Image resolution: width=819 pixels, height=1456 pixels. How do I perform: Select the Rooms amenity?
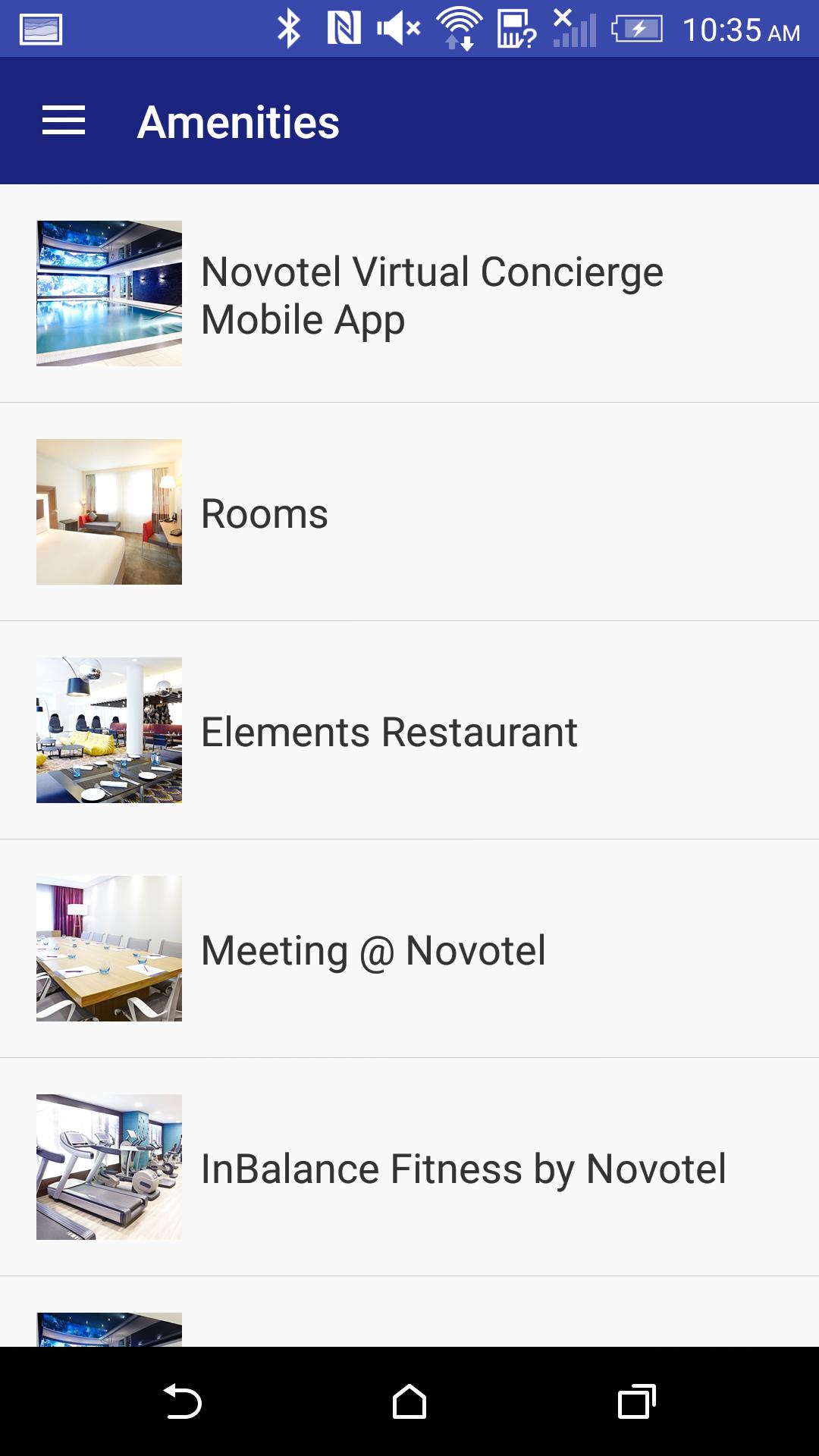[x=409, y=512]
